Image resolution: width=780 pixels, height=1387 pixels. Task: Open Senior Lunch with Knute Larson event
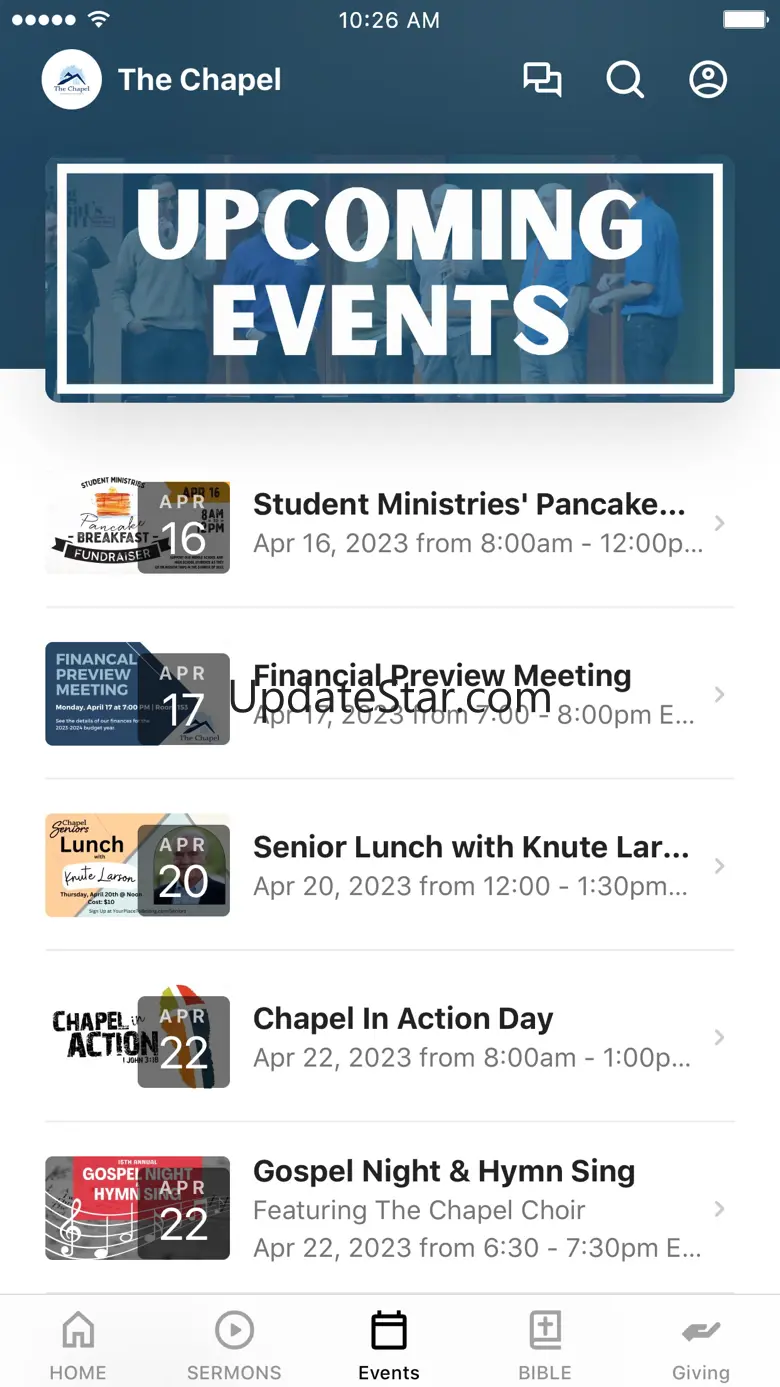[468, 866]
